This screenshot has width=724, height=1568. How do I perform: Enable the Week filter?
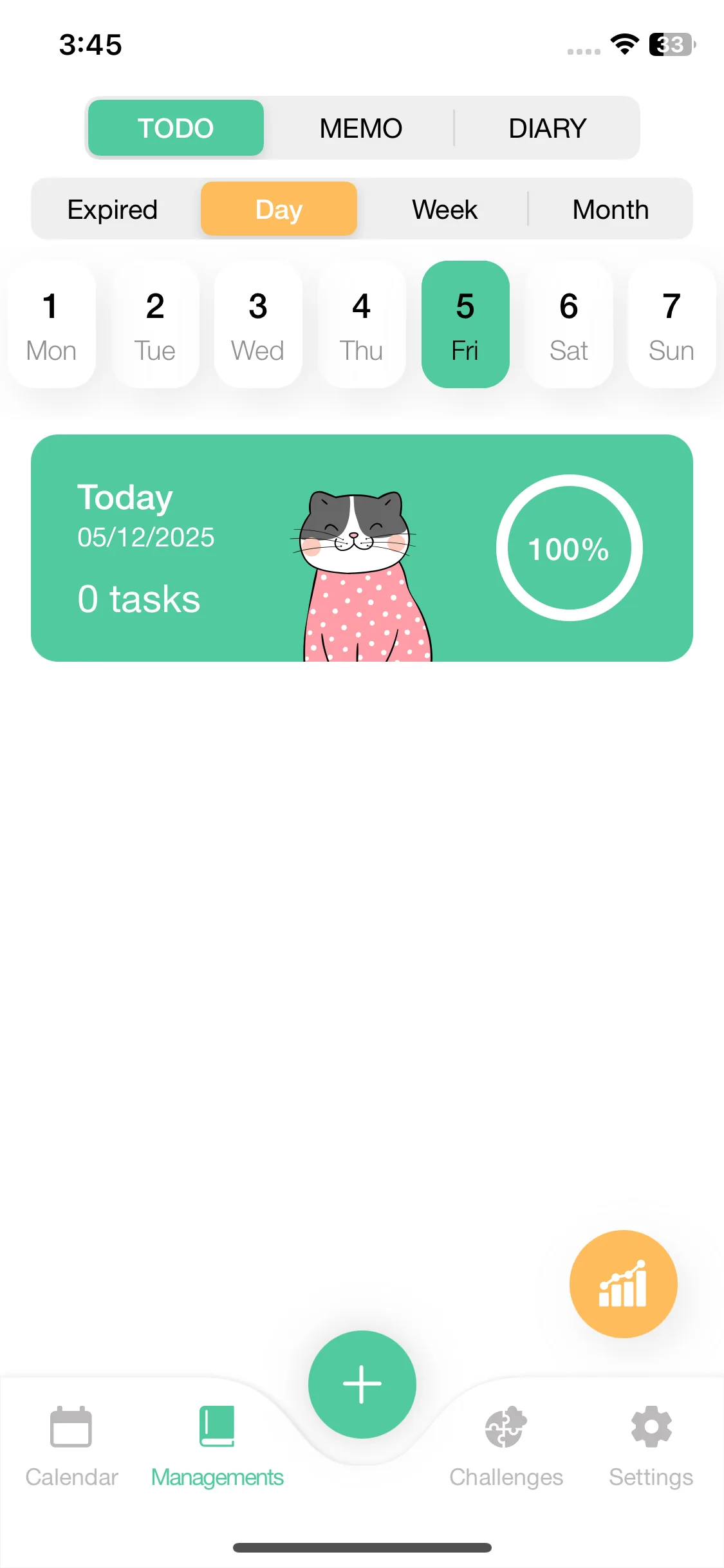(x=444, y=209)
